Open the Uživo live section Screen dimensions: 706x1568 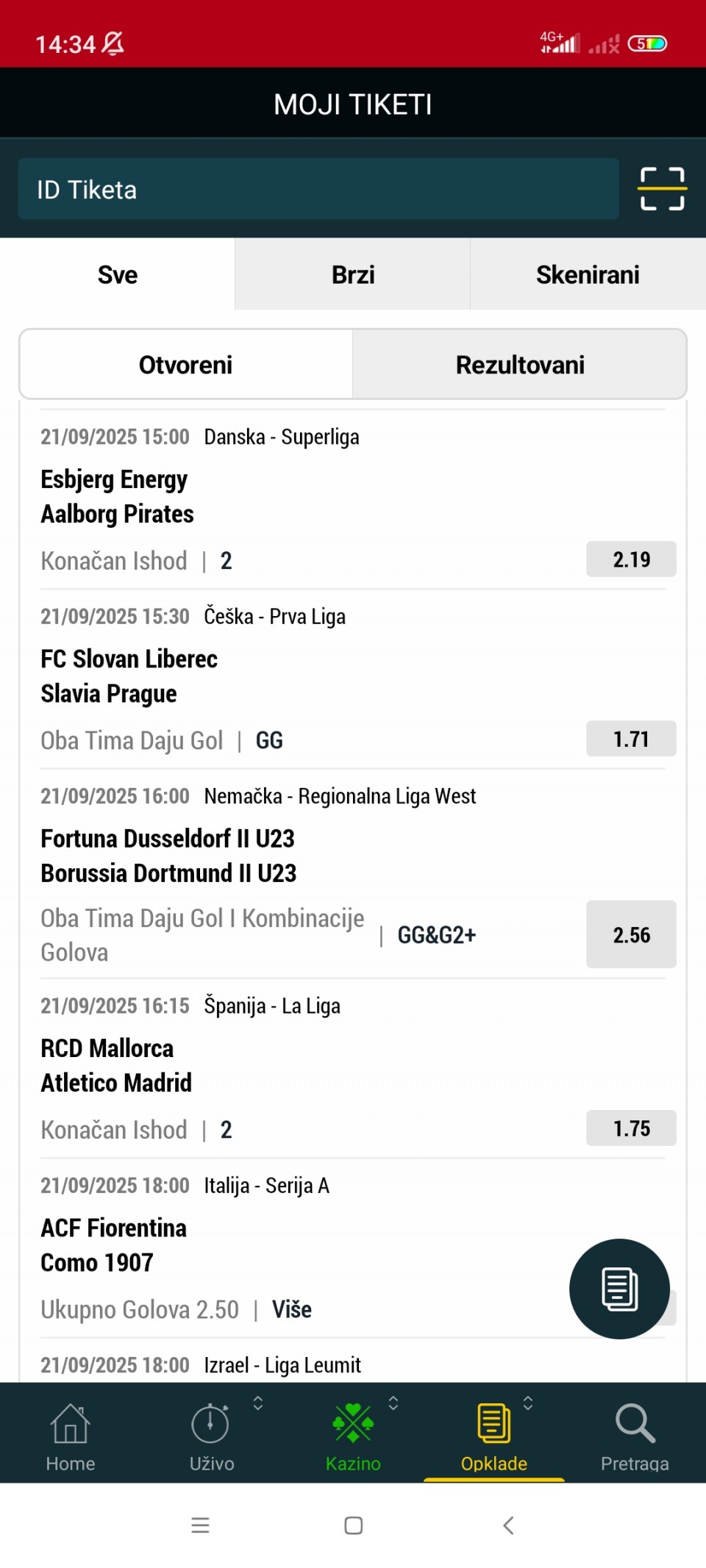pyautogui.click(x=212, y=1435)
